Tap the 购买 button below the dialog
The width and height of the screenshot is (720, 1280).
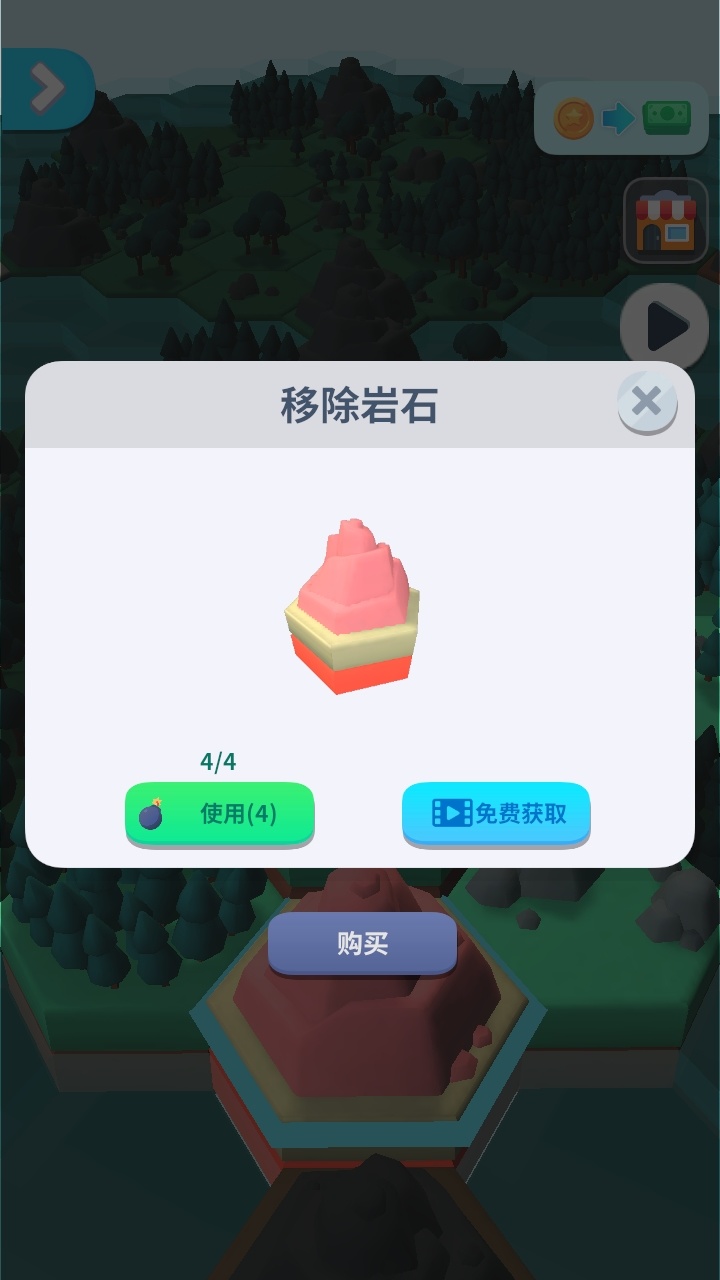point(361,942)
